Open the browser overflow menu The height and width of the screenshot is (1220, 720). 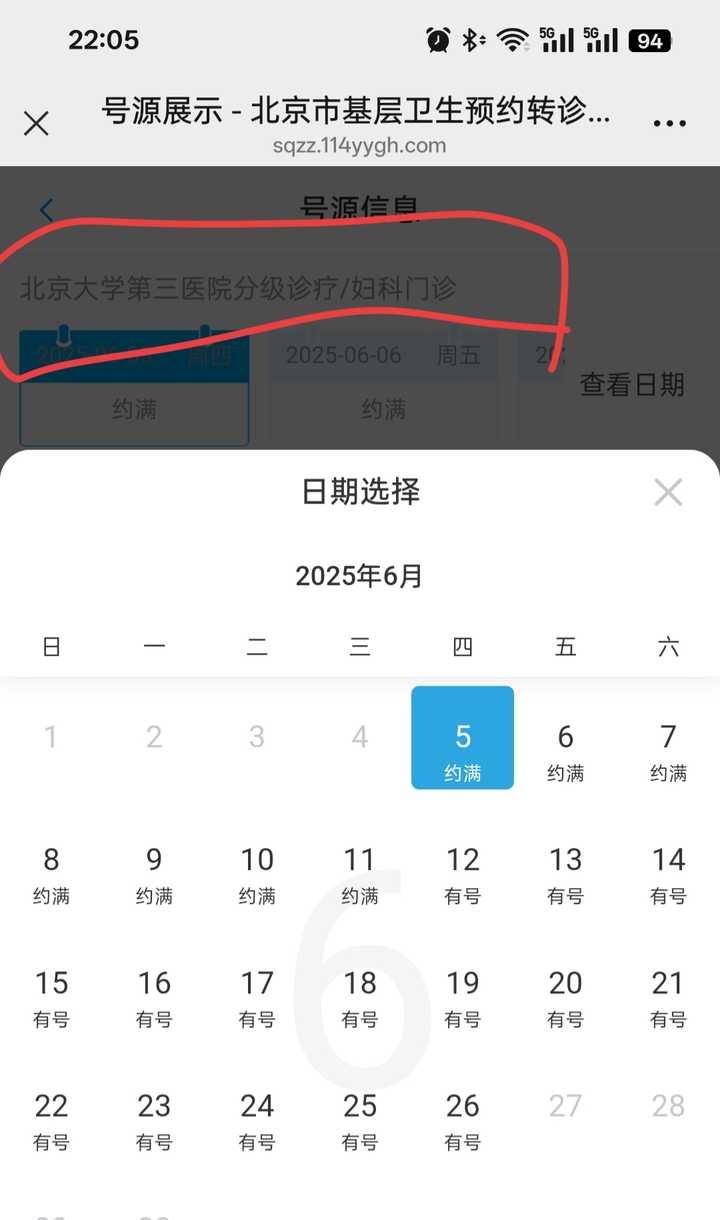[669, 124]
